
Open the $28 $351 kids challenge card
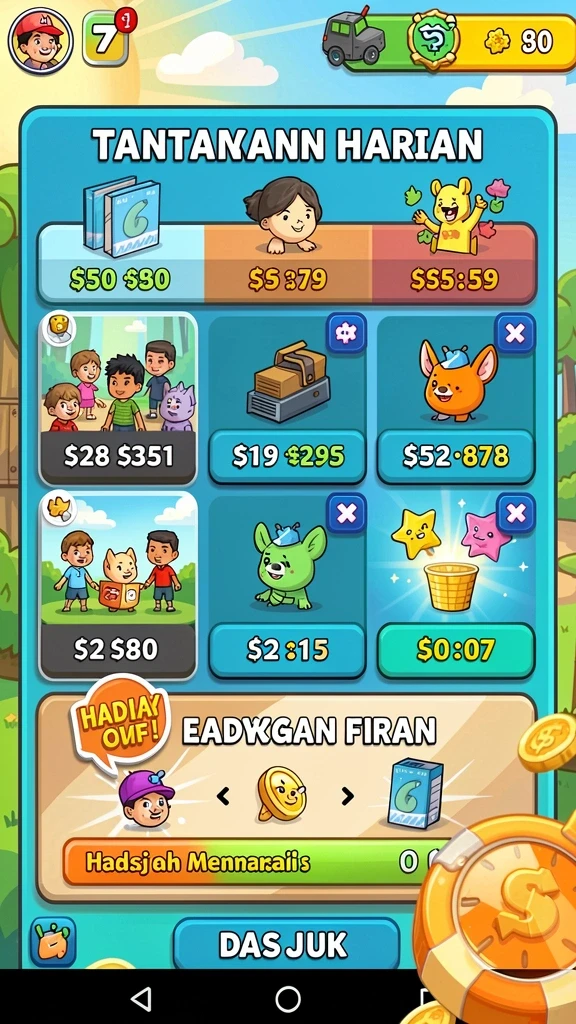pos(118,398)
